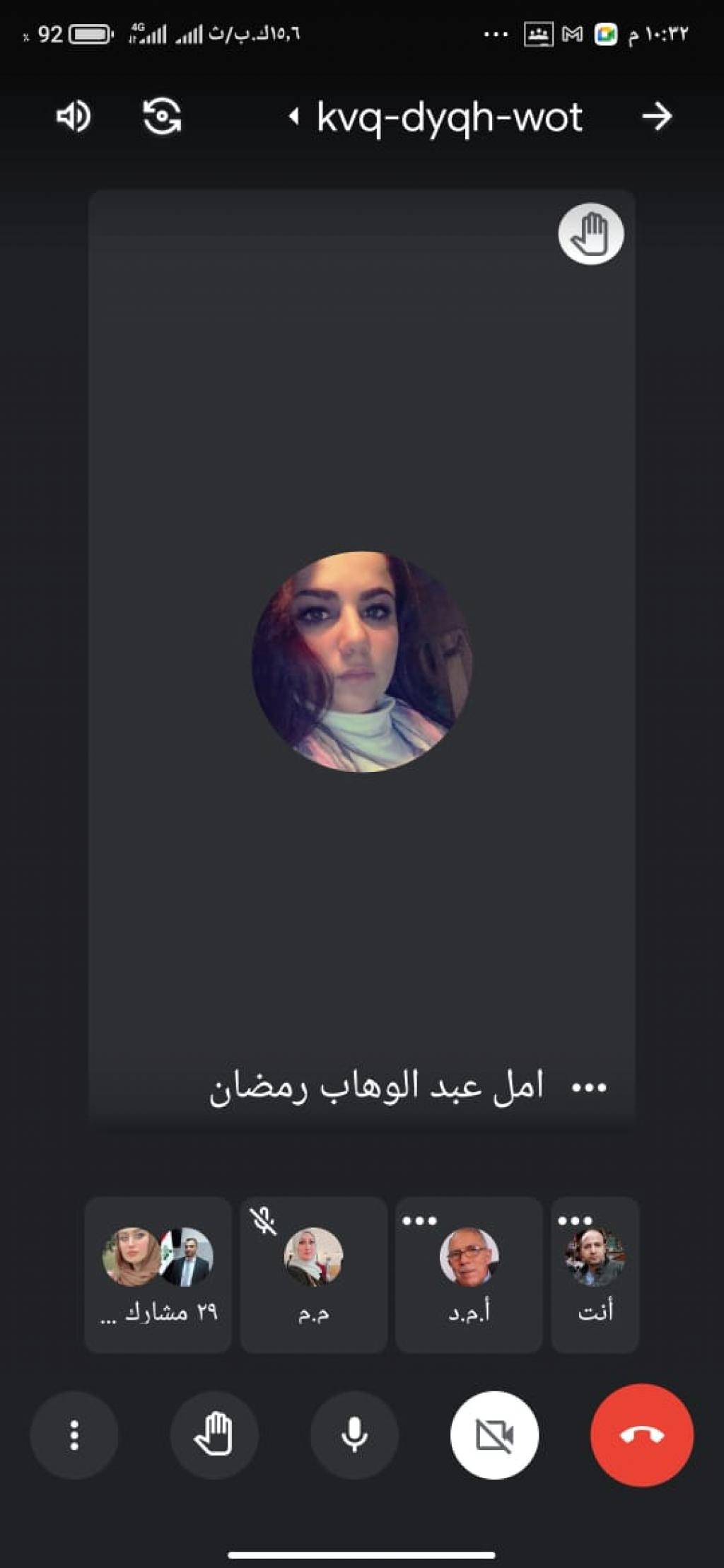Viewport: 724px width, 1568px height.
Task: Select your own أنت tile
Action: point(595,1274)
